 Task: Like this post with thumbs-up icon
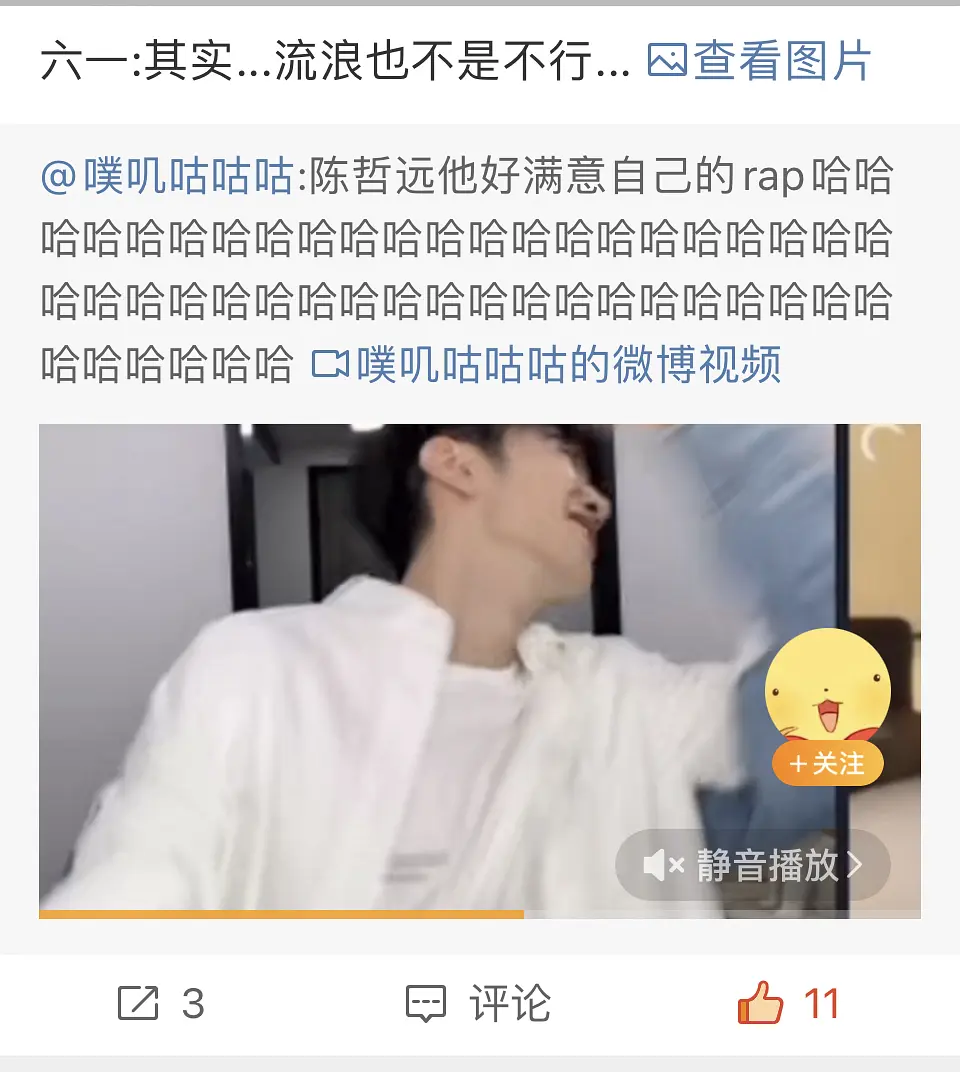762,1003
